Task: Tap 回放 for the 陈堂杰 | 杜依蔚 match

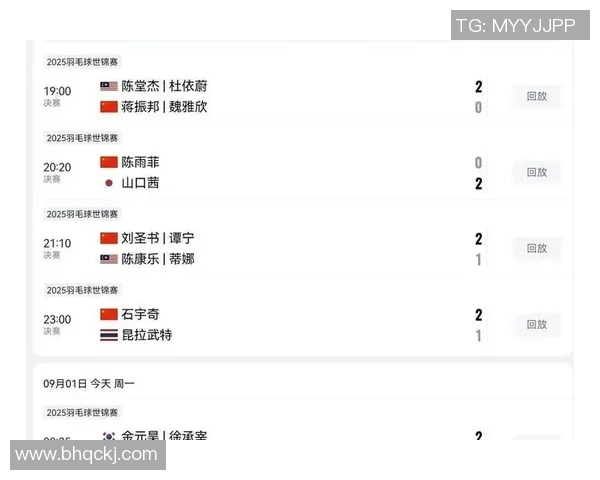Action: pos(537,96)
